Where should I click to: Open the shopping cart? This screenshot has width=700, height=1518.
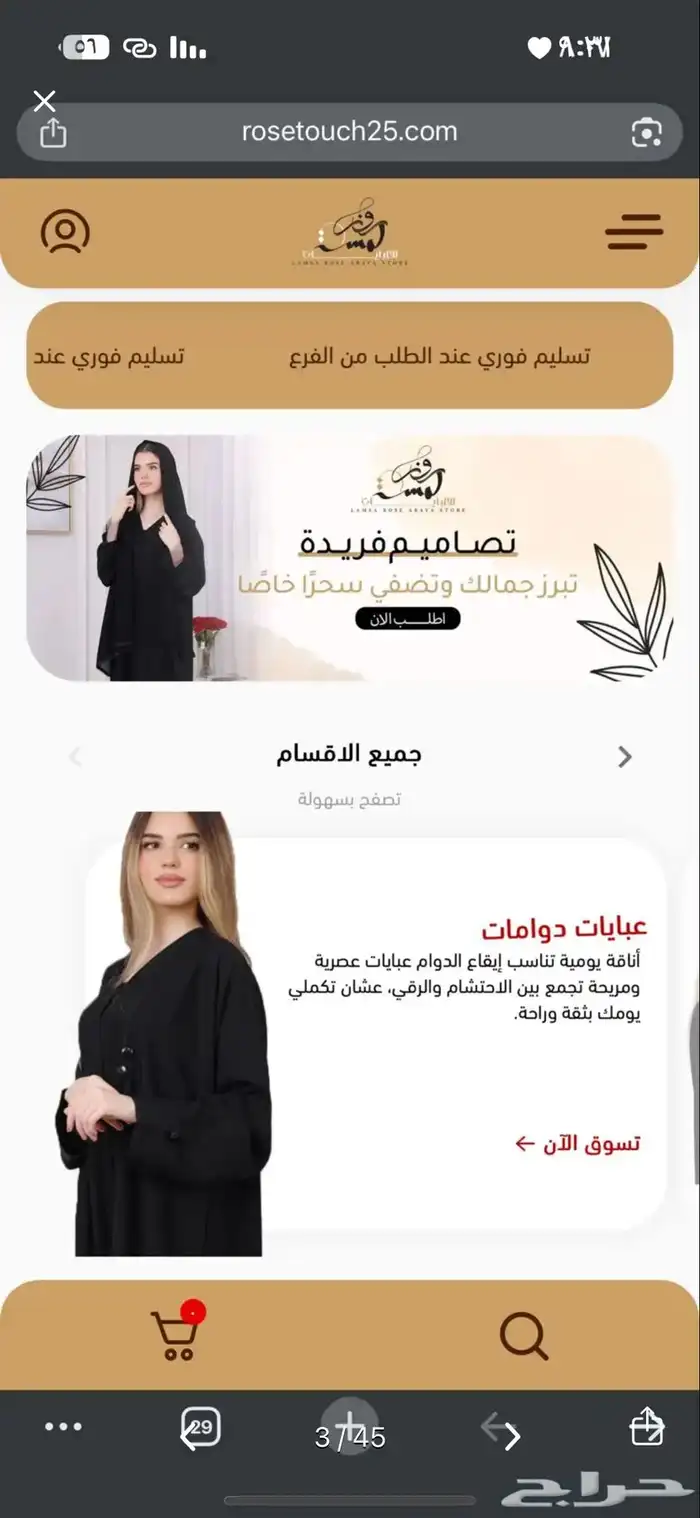pos(176,1333)
